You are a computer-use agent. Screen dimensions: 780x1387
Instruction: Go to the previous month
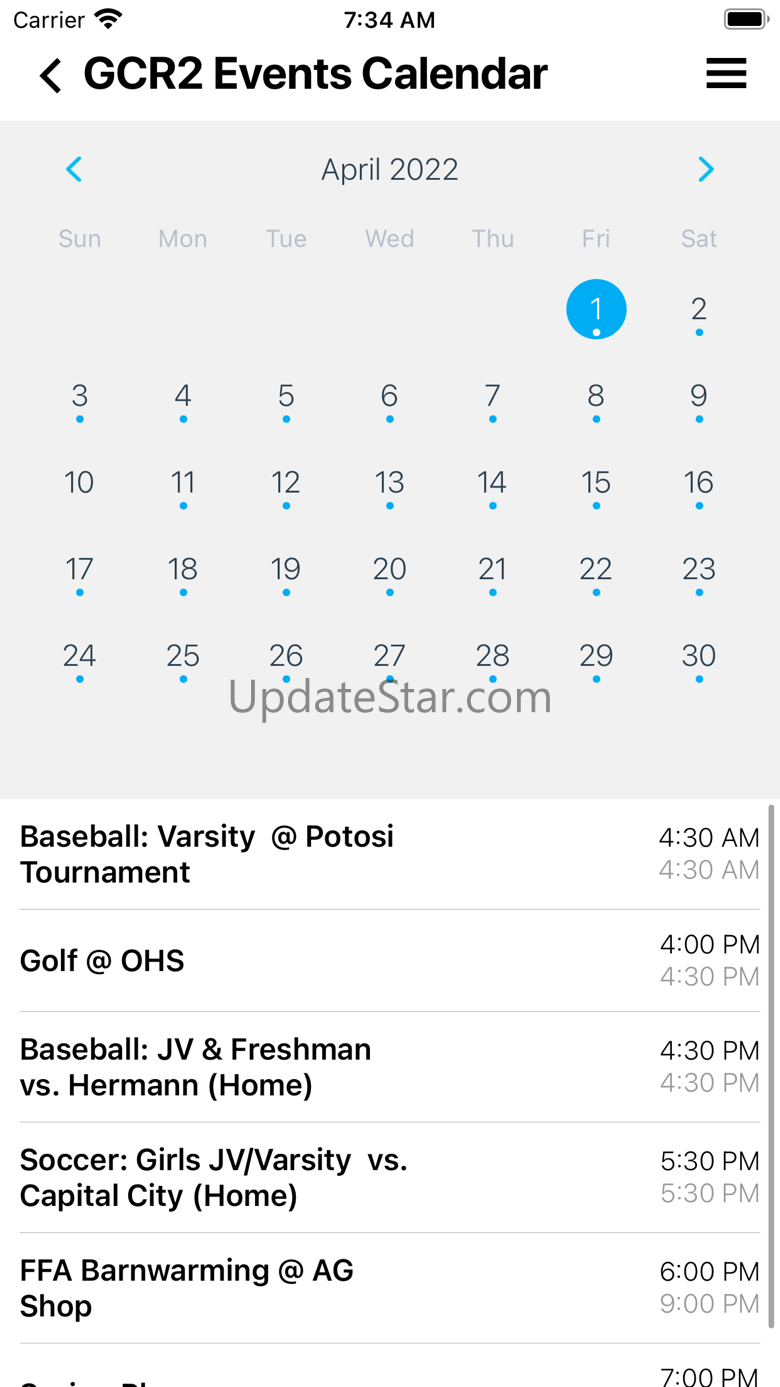coord(74,169)
